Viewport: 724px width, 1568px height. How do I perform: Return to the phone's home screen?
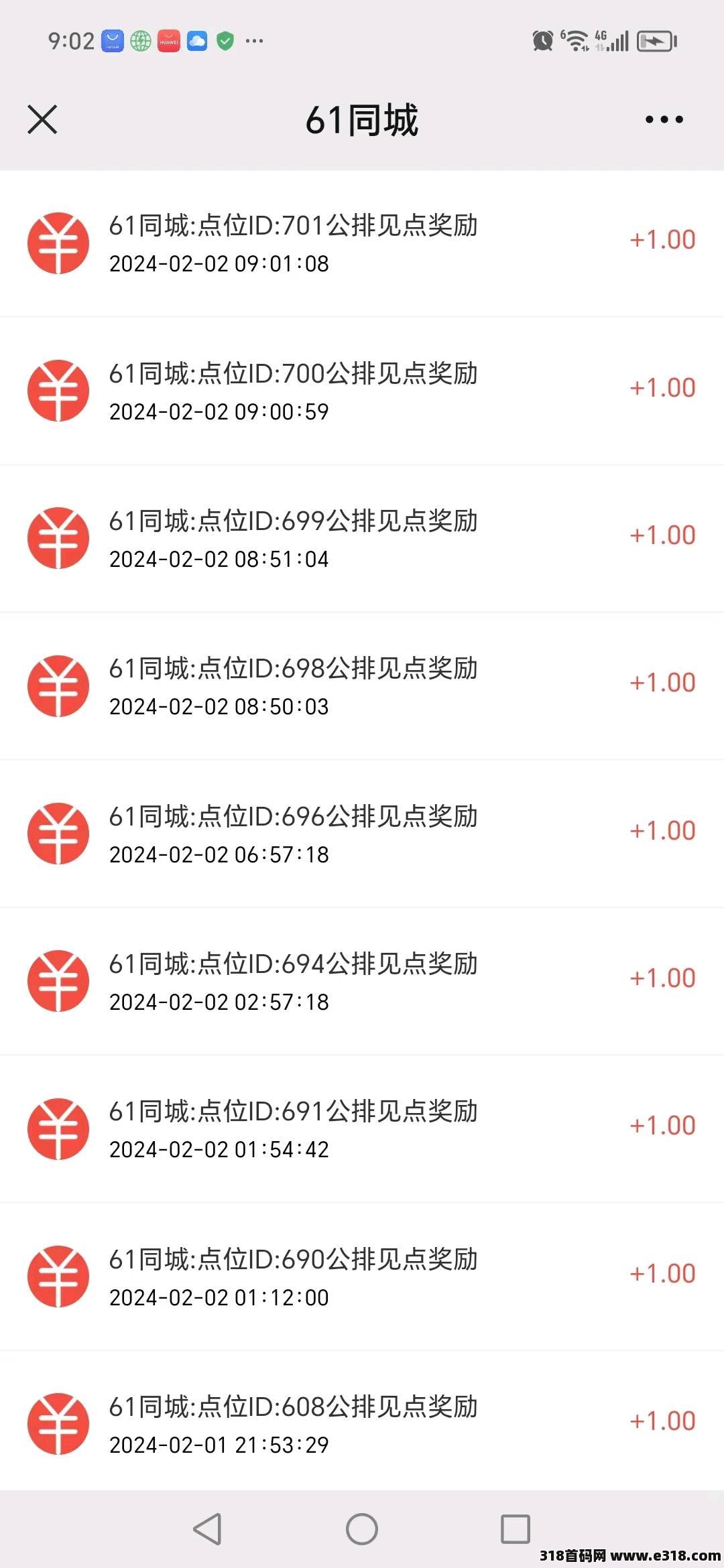362,1529
